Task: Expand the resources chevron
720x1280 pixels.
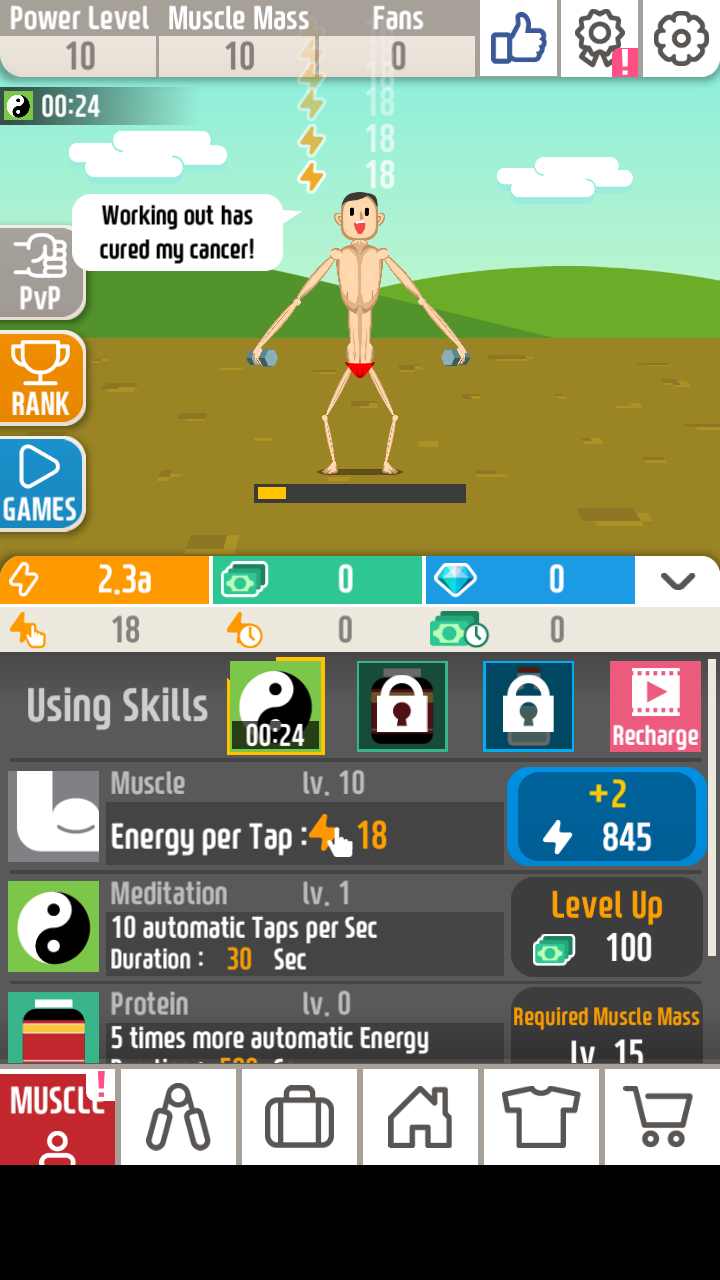Action: click(x=677, y=581)
